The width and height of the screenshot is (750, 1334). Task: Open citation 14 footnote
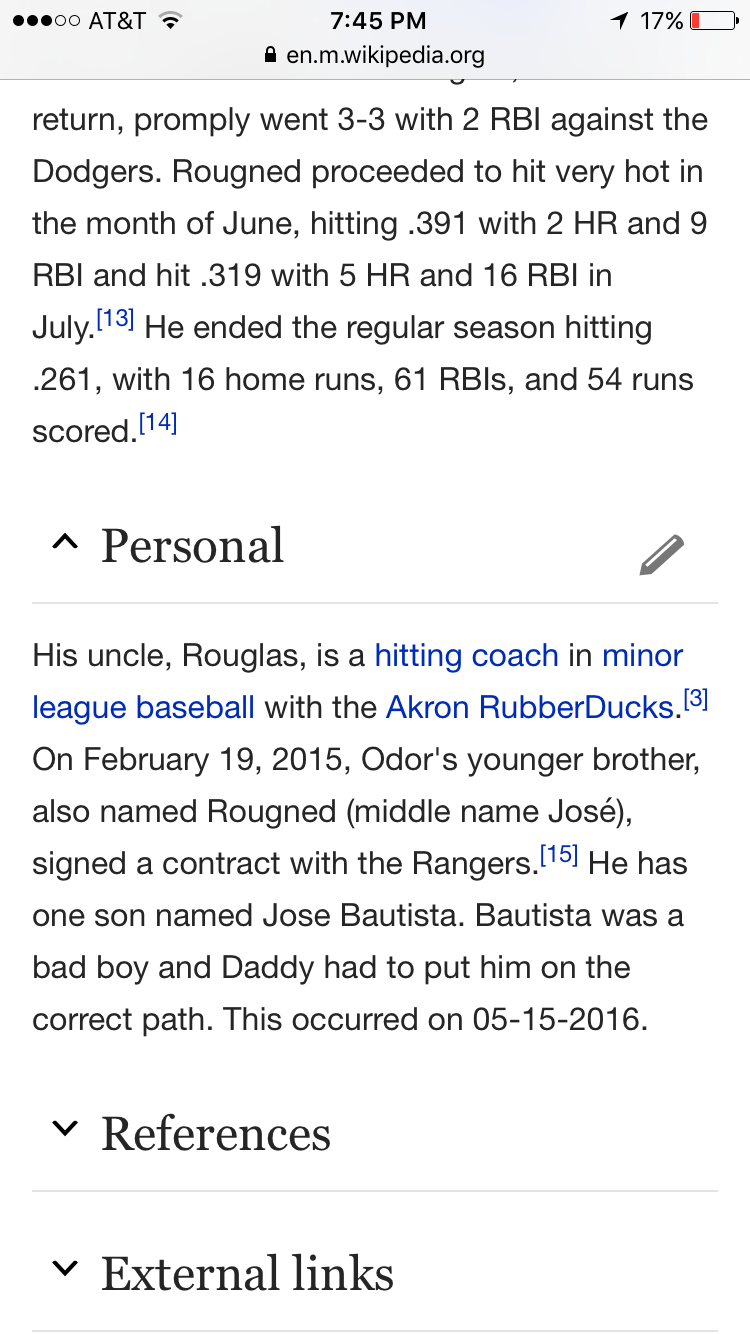point(158,423)
